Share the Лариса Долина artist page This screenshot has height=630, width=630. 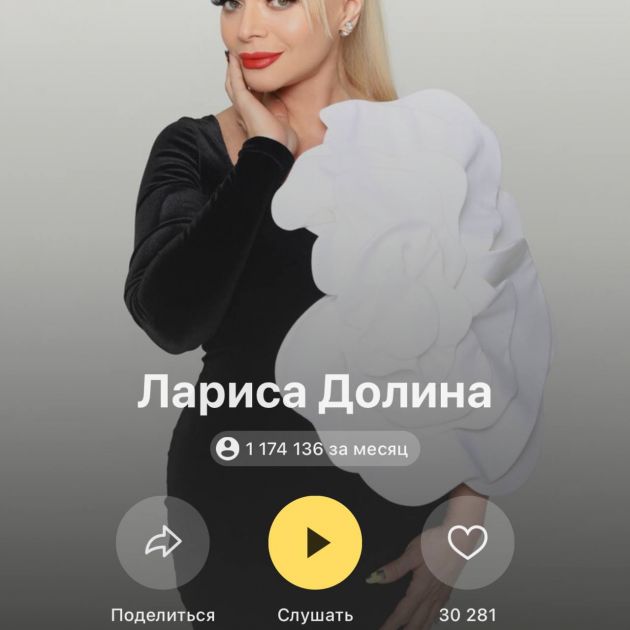[162, 543]
